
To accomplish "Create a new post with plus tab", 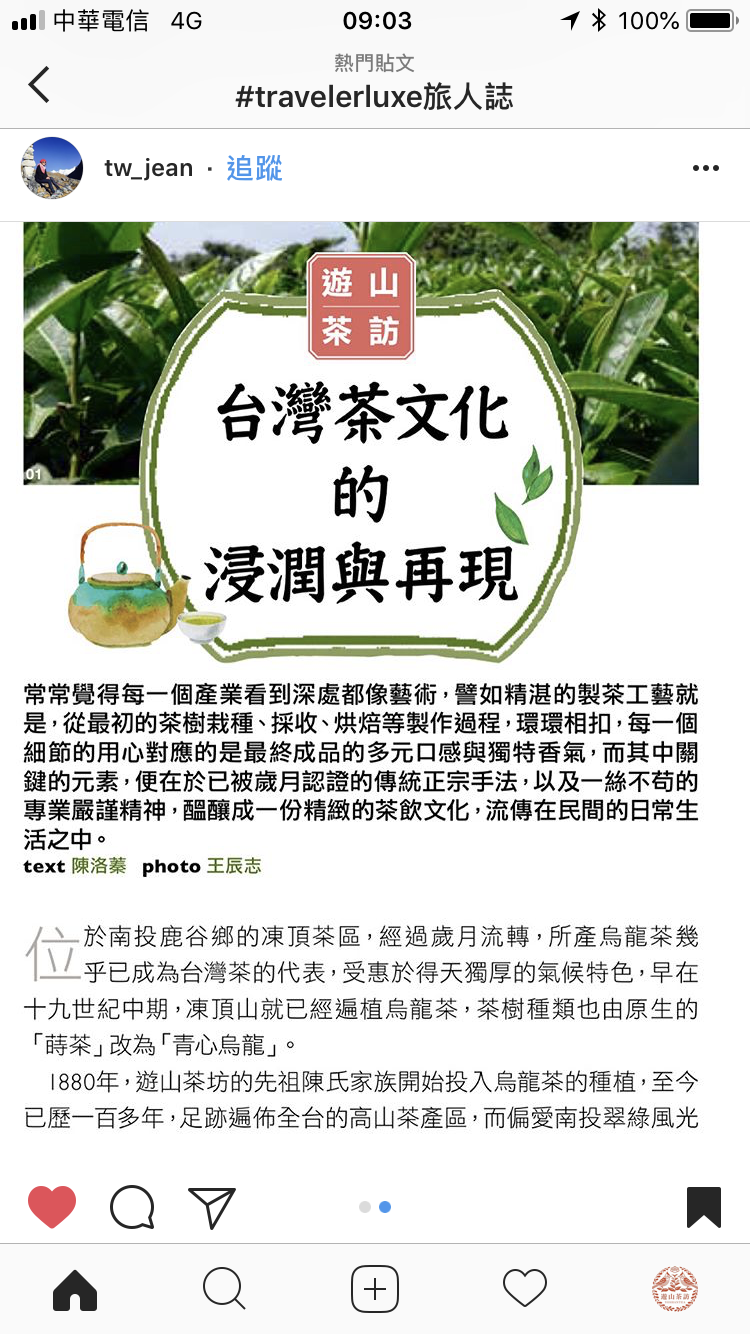I will coord(375,1289).
